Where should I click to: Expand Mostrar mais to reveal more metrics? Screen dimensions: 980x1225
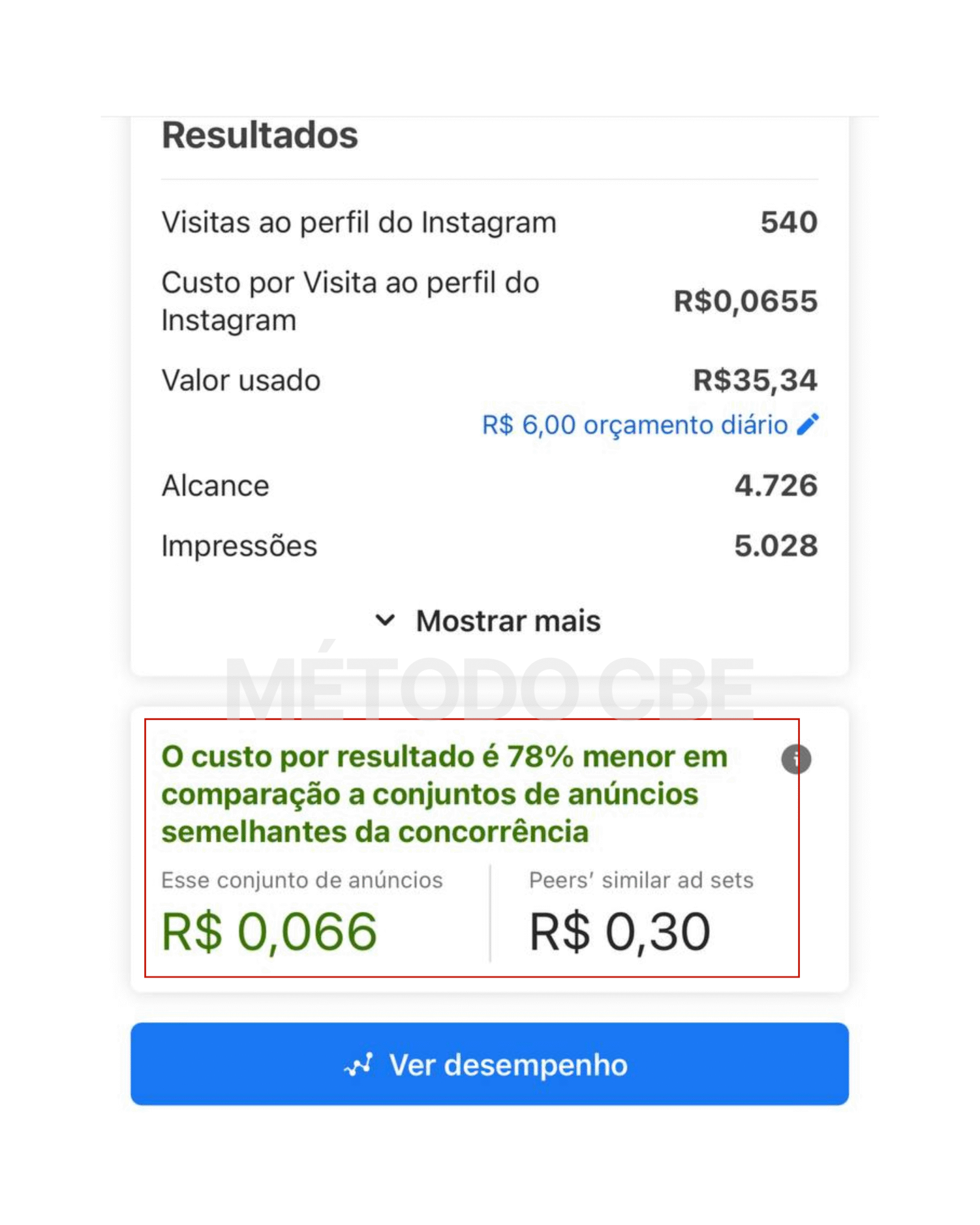coord(507,621)
